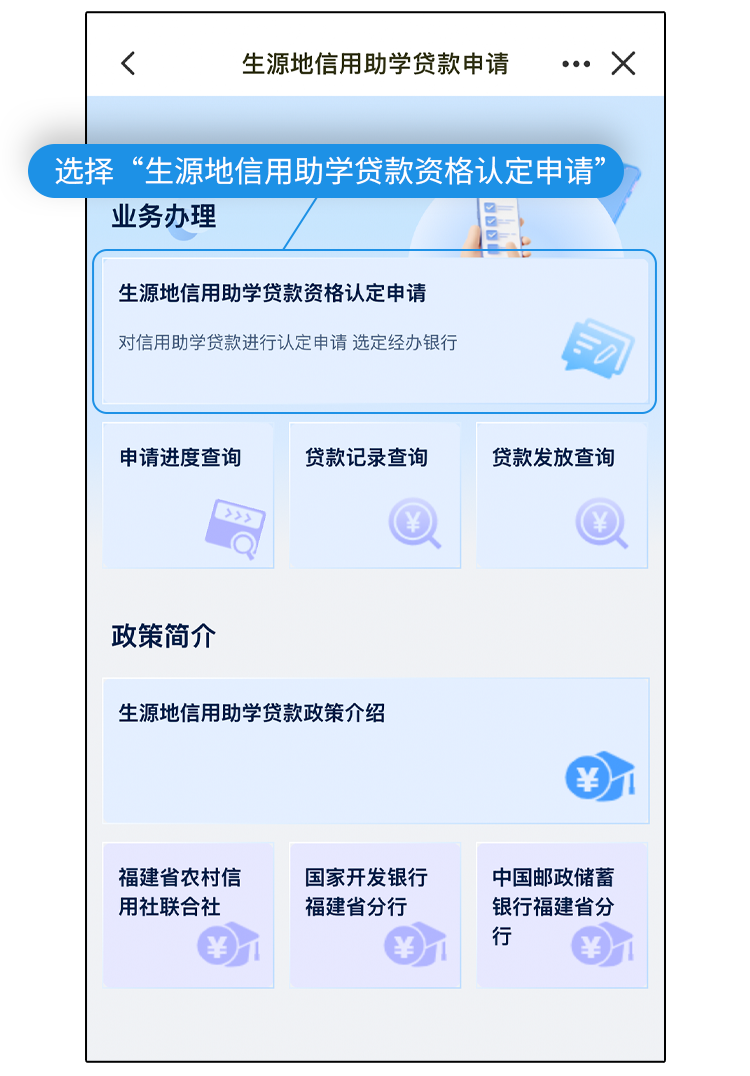The image size is (750, 1076).
Task: Check 申请进度查询
Action: [x=188, y=496]
